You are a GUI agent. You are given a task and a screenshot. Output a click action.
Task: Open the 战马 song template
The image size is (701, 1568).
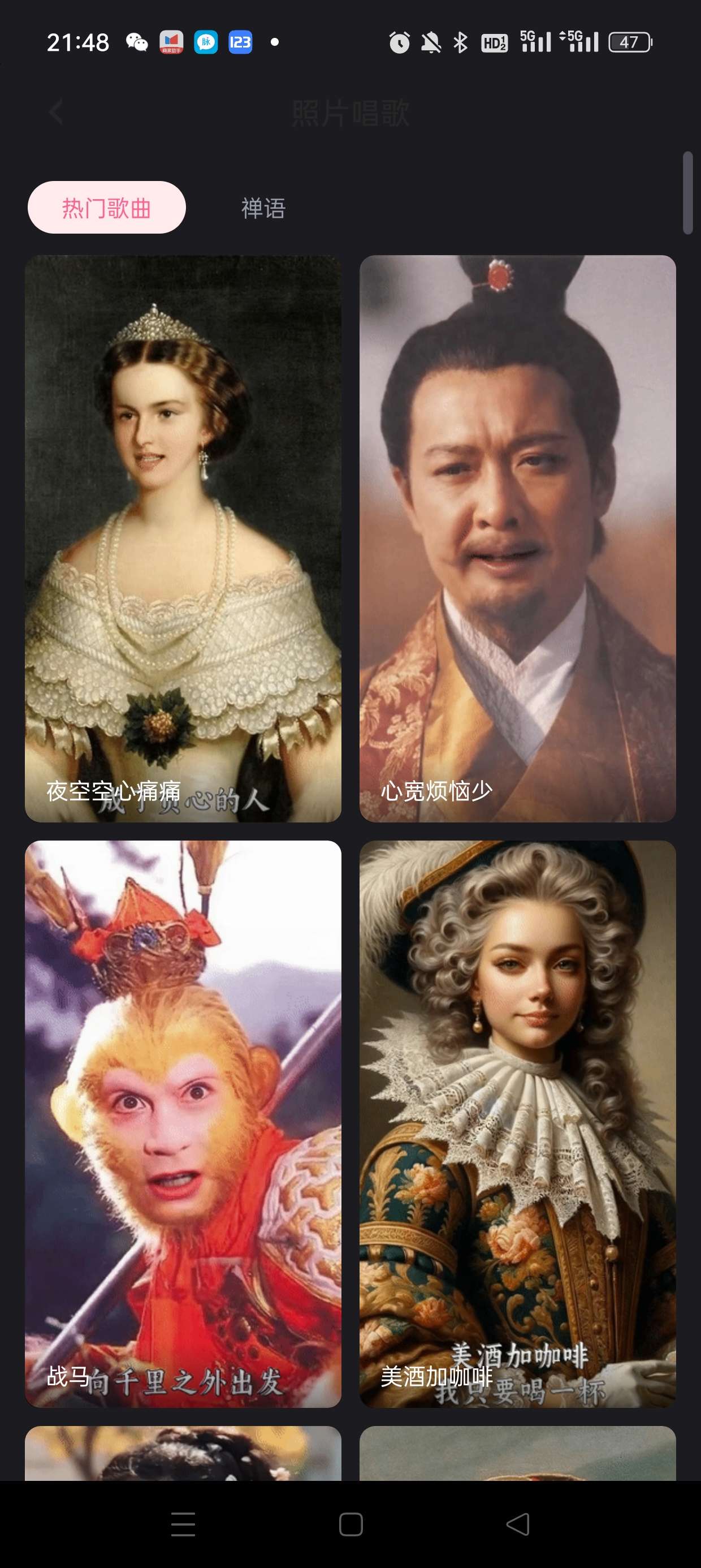pos(183,1123)
